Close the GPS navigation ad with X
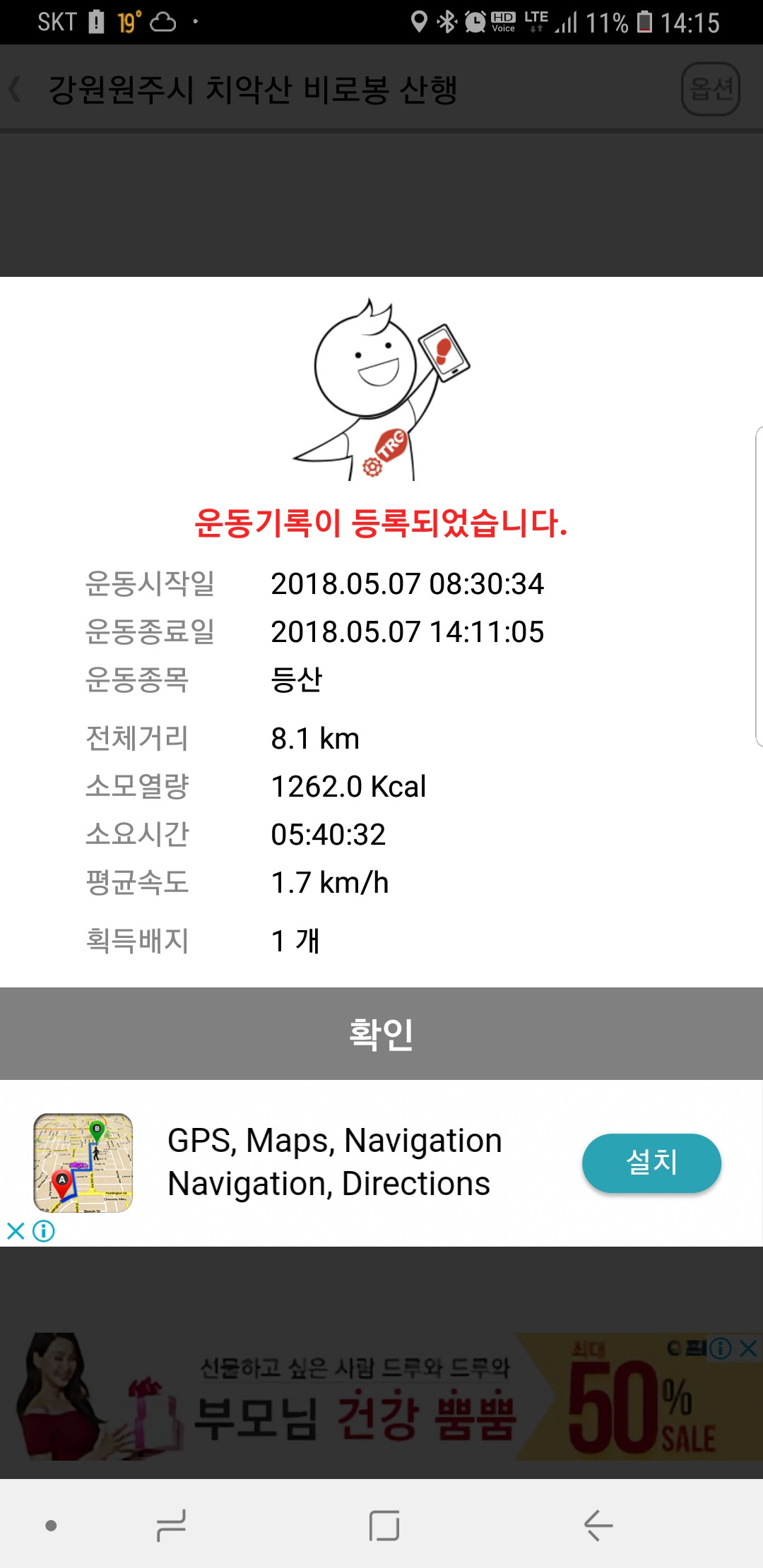Image resolution: width=763 pixels, height=1568 pixels. point(15,1231)
